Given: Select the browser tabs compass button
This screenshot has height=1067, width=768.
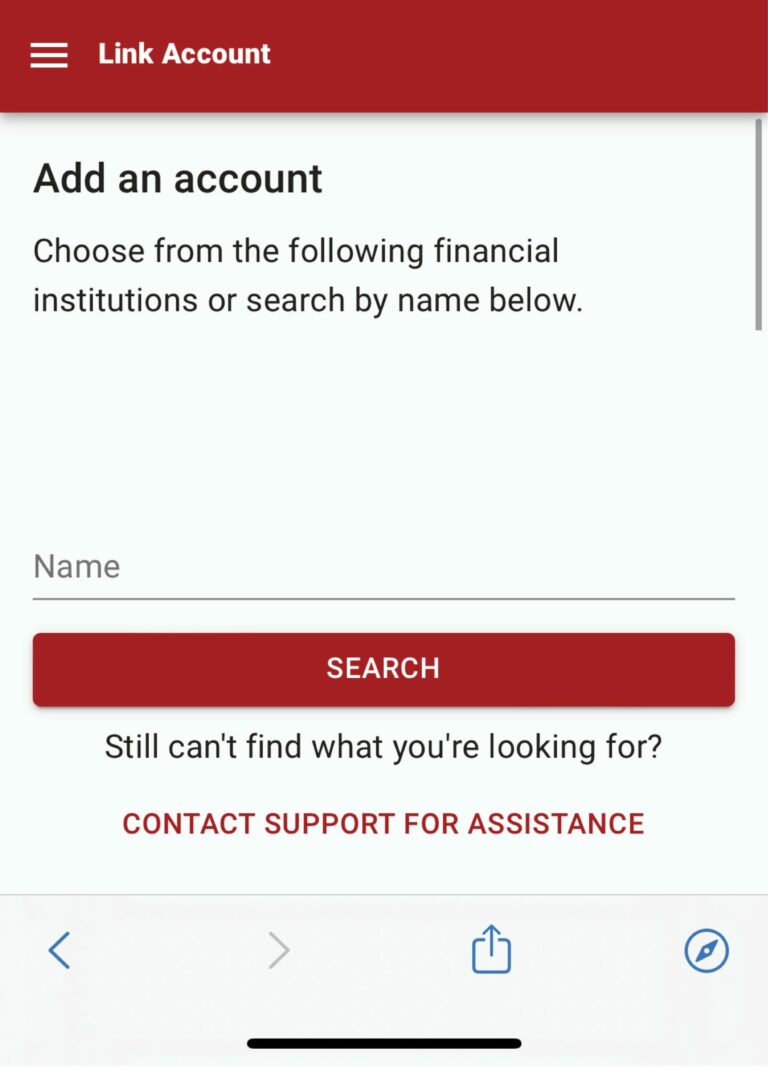Looking at the screenshot, I should pos(705,950).
